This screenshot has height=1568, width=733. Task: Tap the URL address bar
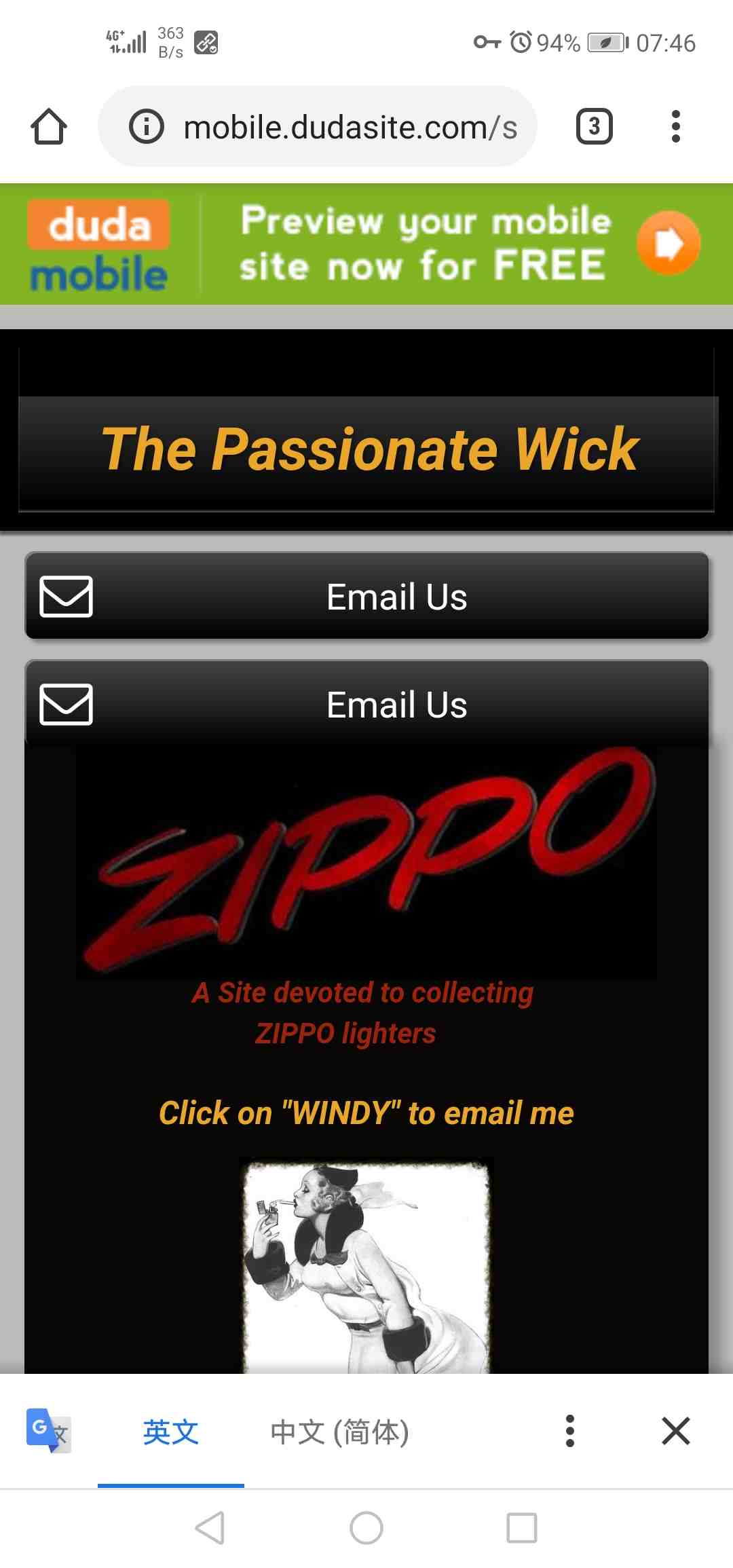pos(350,127)
